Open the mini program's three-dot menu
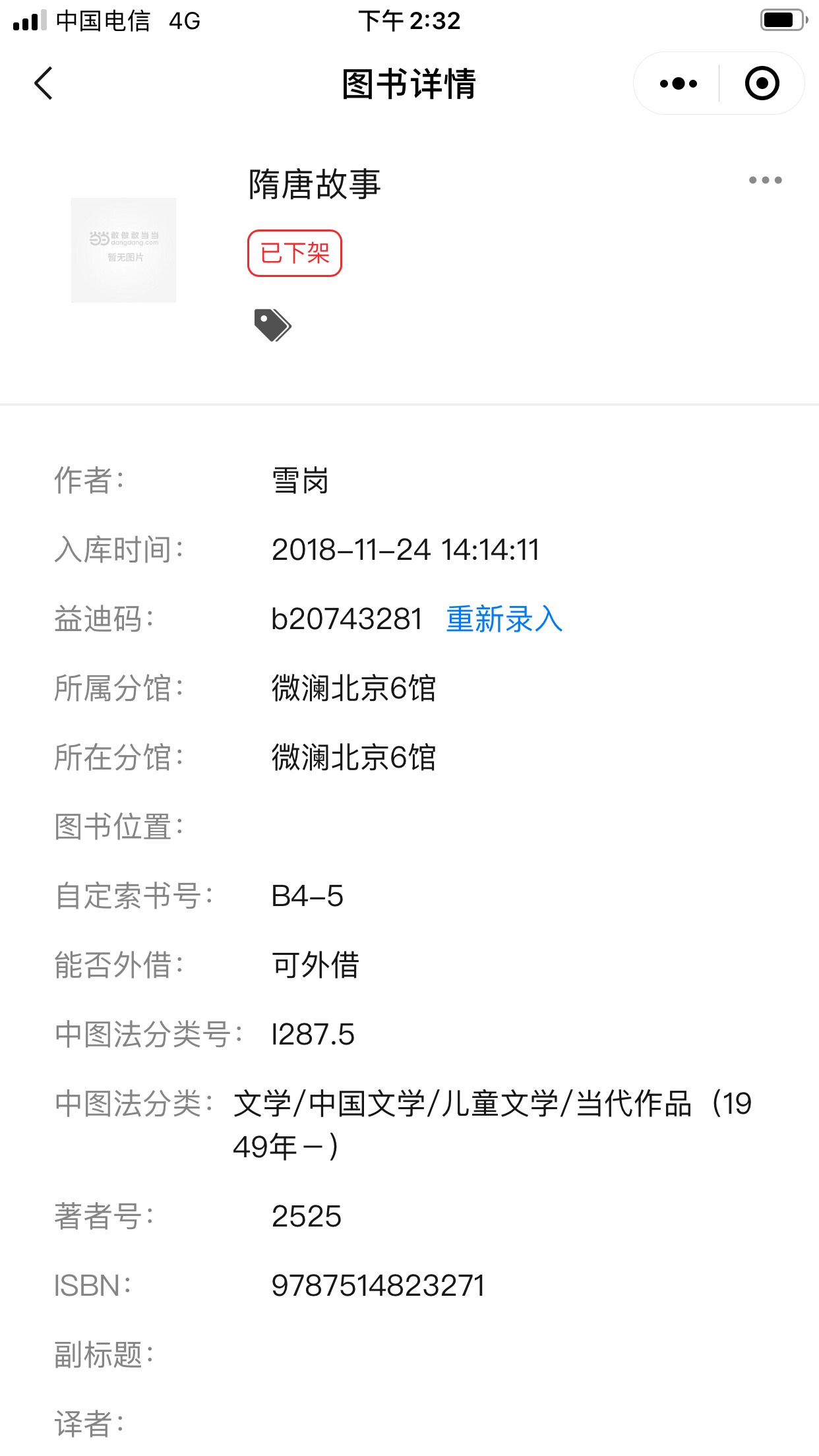This screenshot has height=1456, width=819. coord(678,84)
